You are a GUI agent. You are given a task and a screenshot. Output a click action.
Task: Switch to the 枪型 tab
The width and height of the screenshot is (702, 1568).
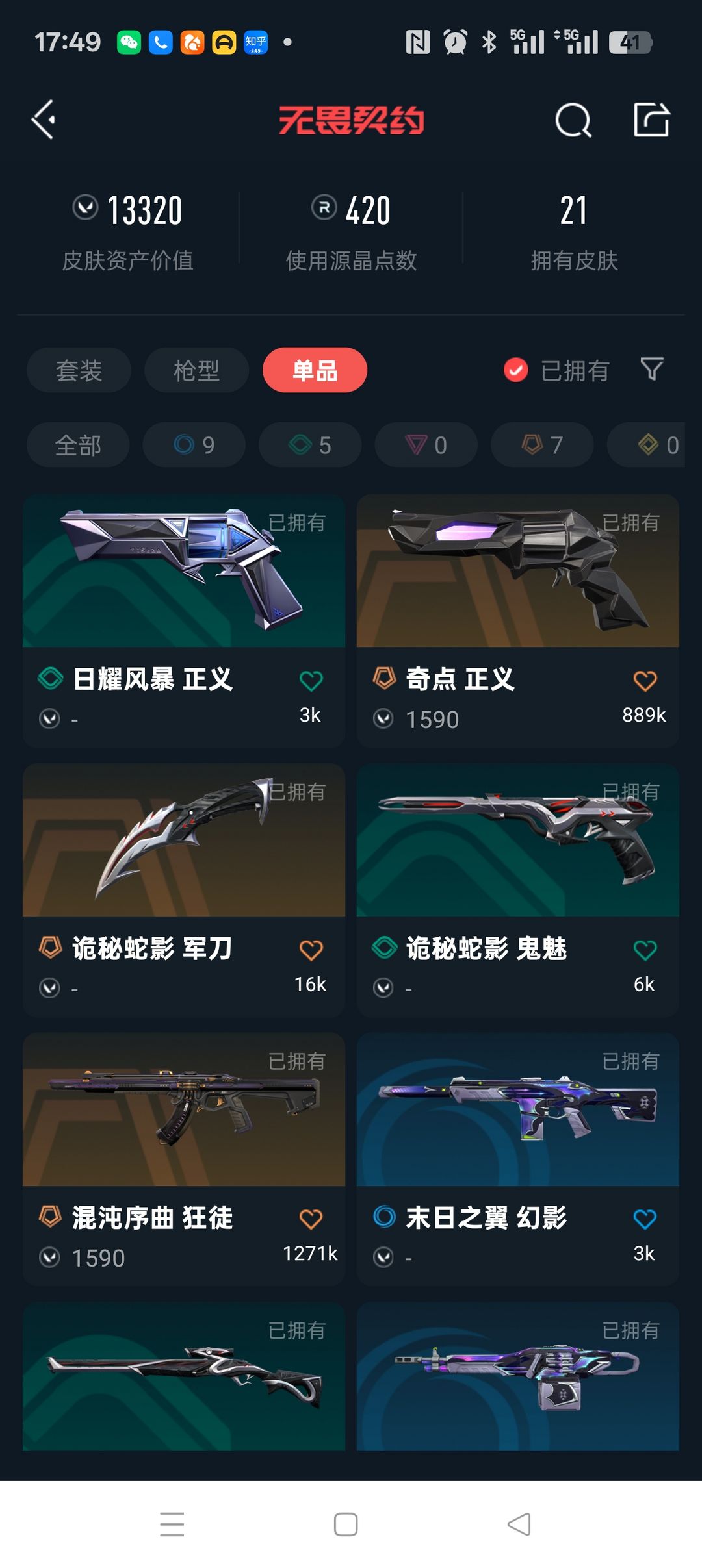[x=196, y=370]
